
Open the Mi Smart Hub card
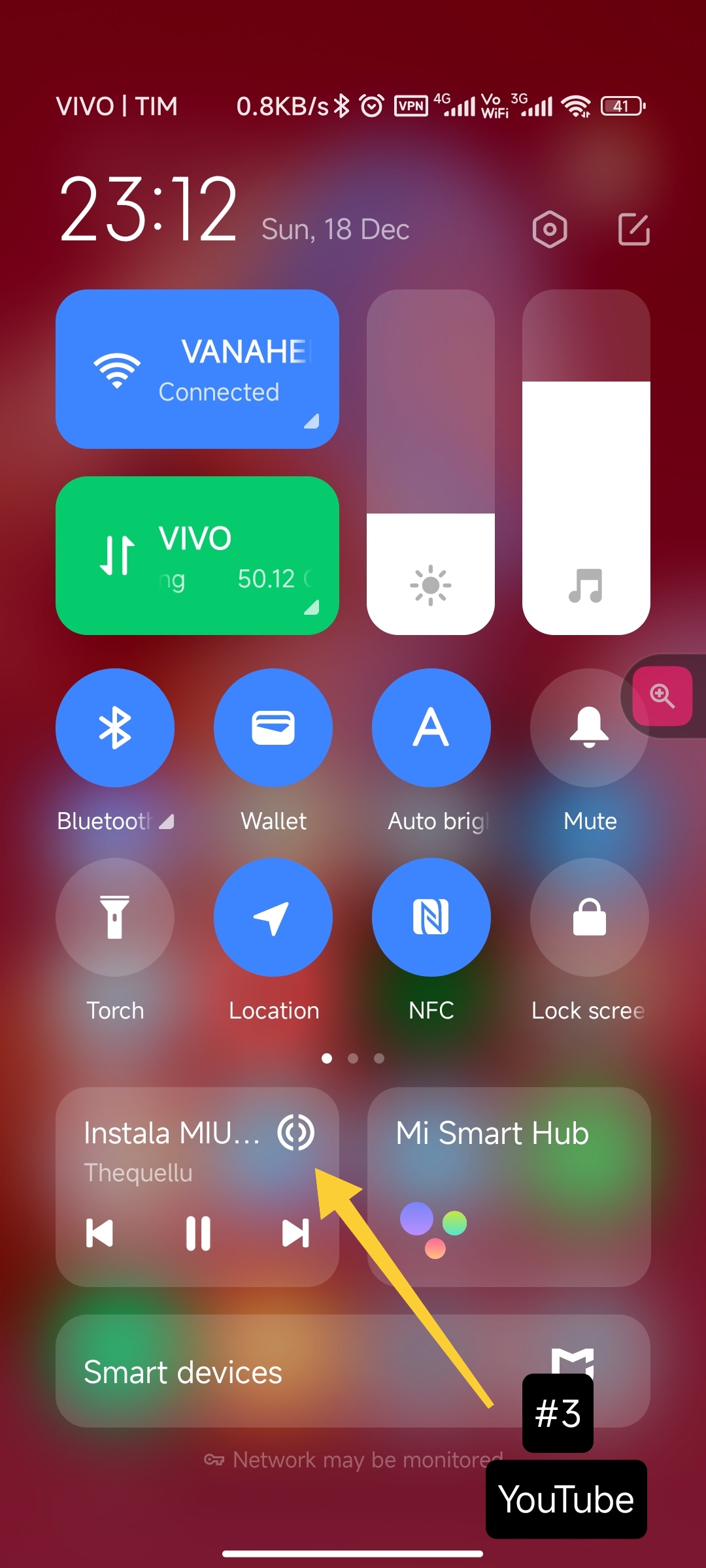coord(509,1187)
